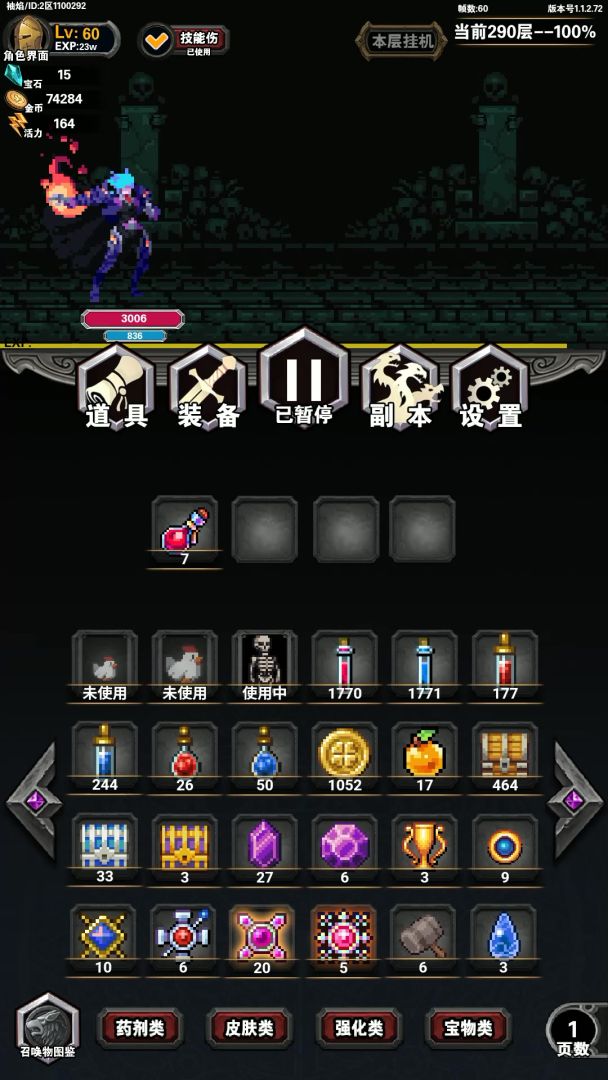Filter items by 强化类
The height and width of the screenshot is (1080, 608).
coord(359,1027)
